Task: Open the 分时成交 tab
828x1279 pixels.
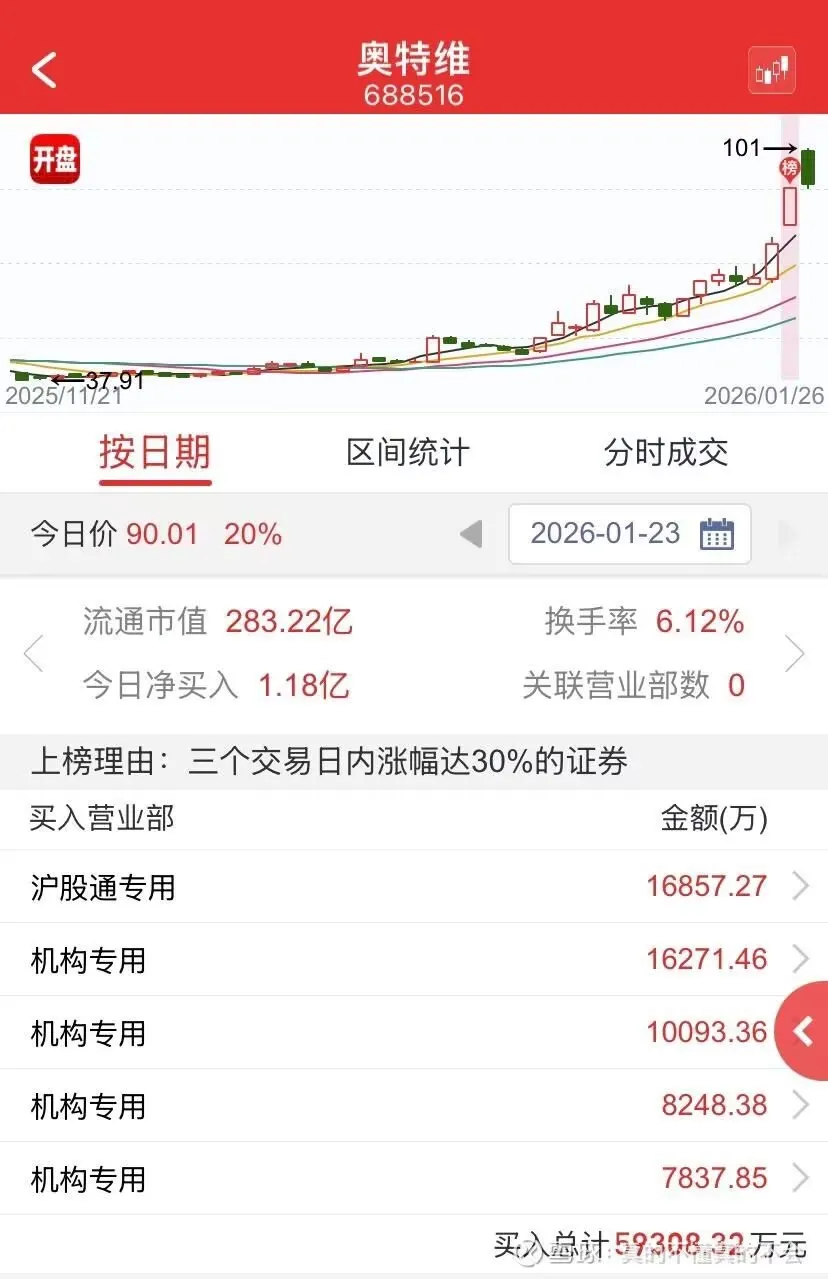Action: [x=666, y=453]
